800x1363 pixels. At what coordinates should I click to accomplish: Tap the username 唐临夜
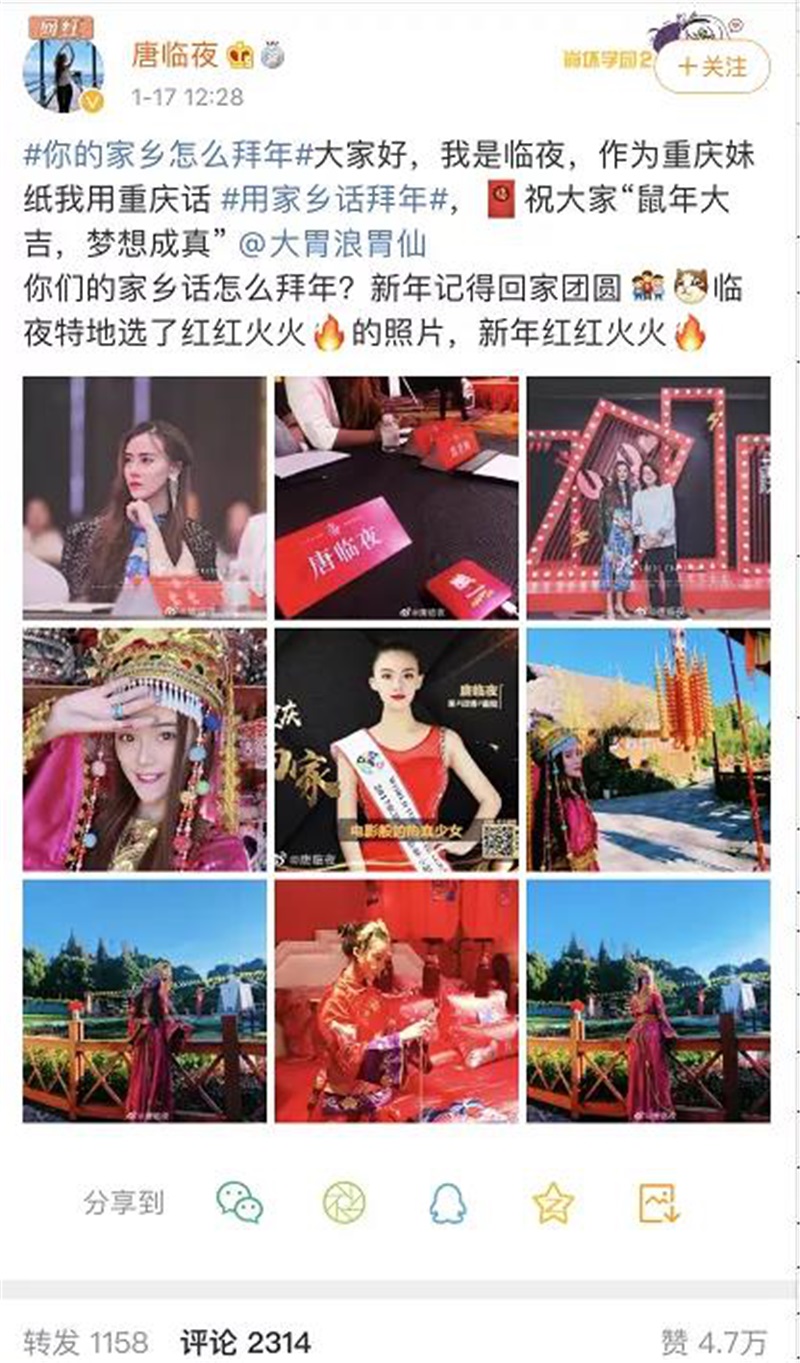click(x=175, y=56)
